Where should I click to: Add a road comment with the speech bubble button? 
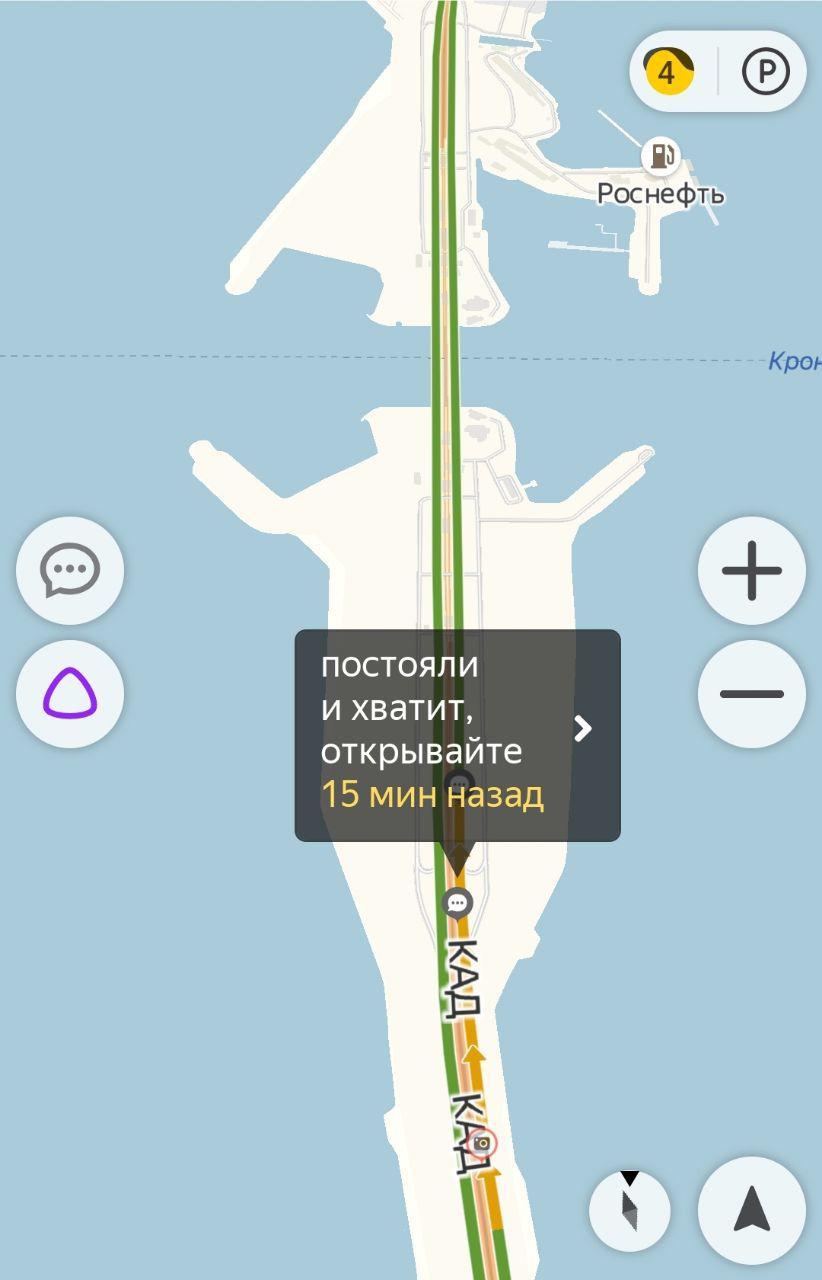70,571
